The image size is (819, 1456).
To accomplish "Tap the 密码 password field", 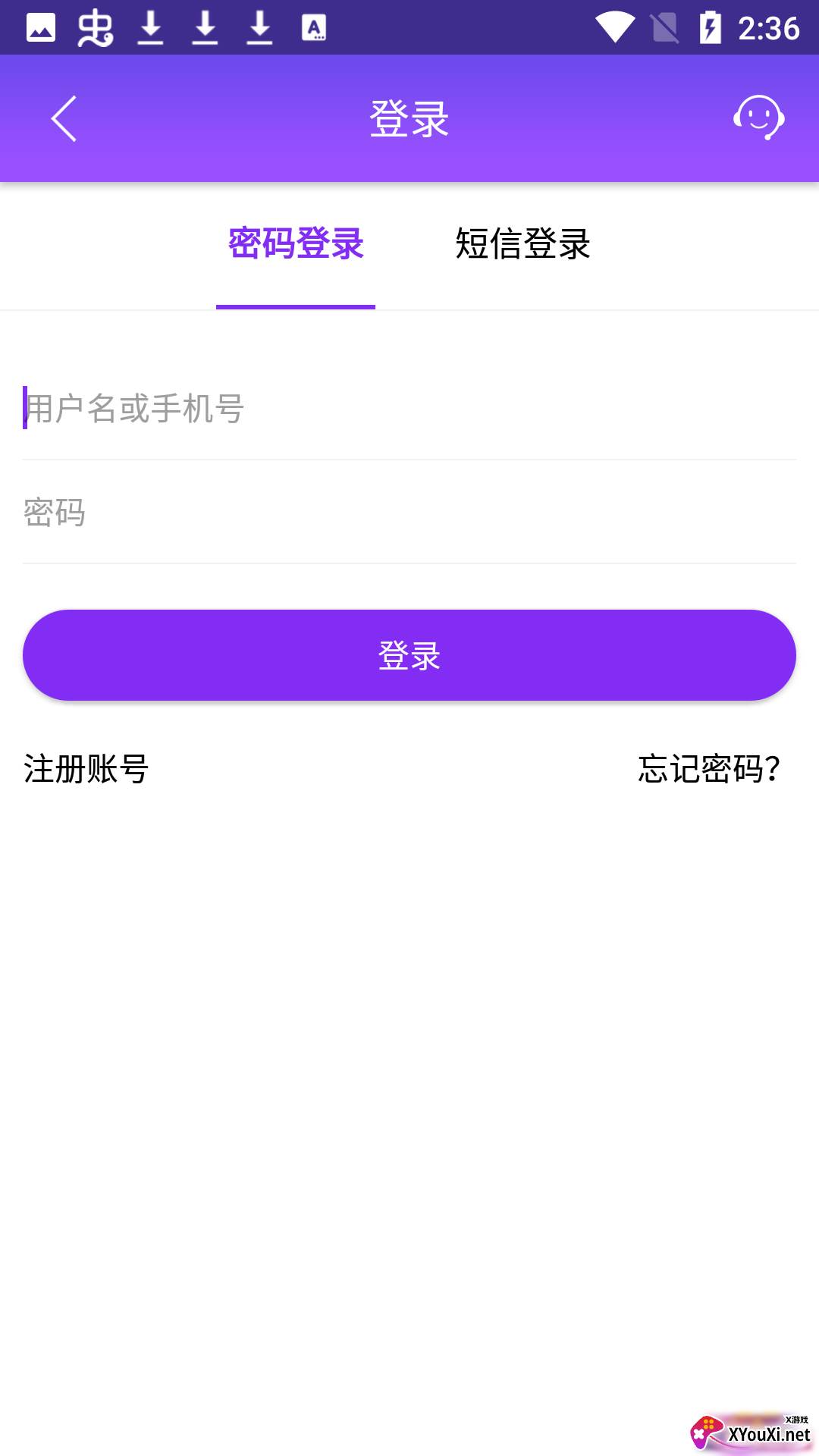I will point(409,513).
